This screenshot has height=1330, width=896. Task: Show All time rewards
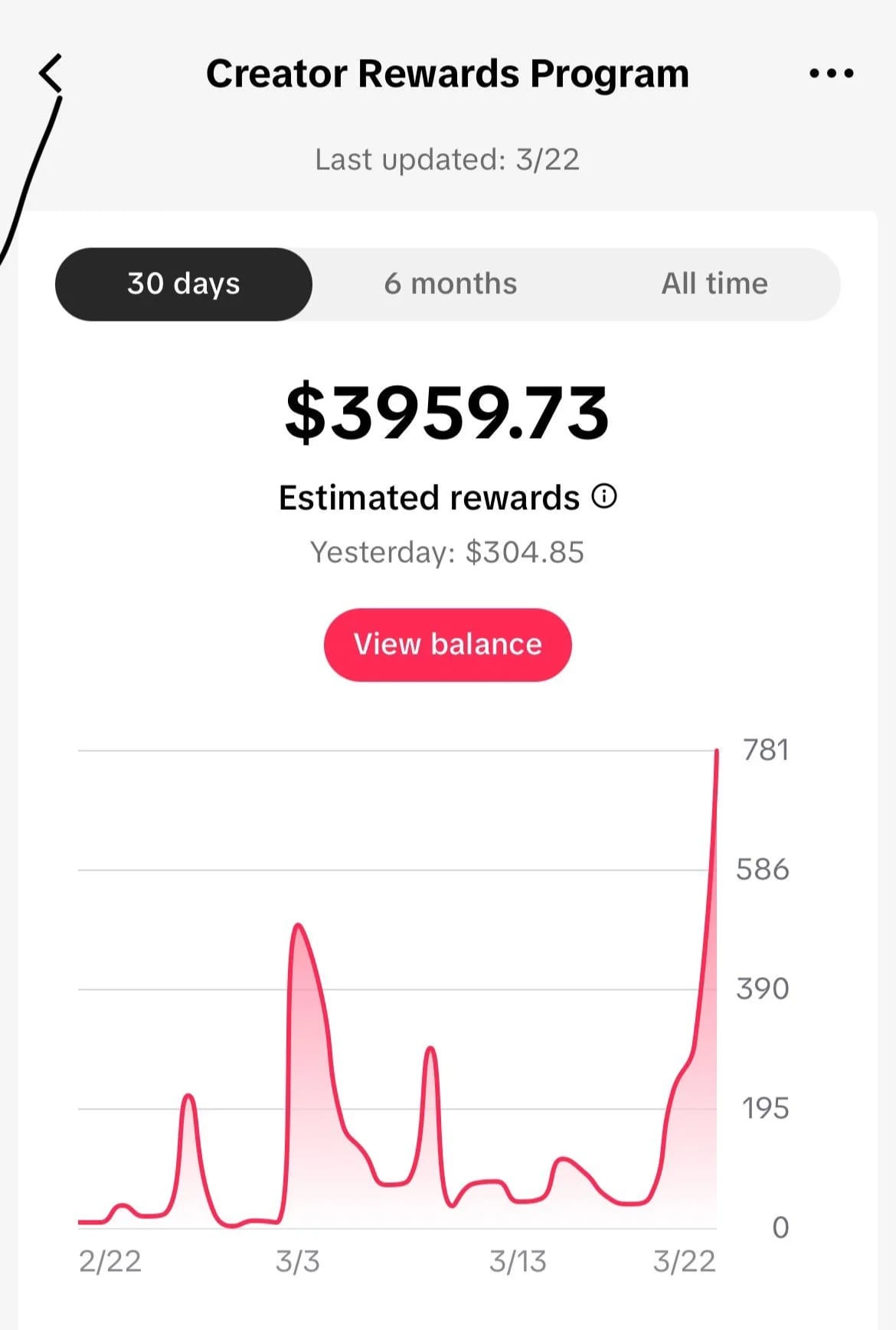tap(714, 284)
